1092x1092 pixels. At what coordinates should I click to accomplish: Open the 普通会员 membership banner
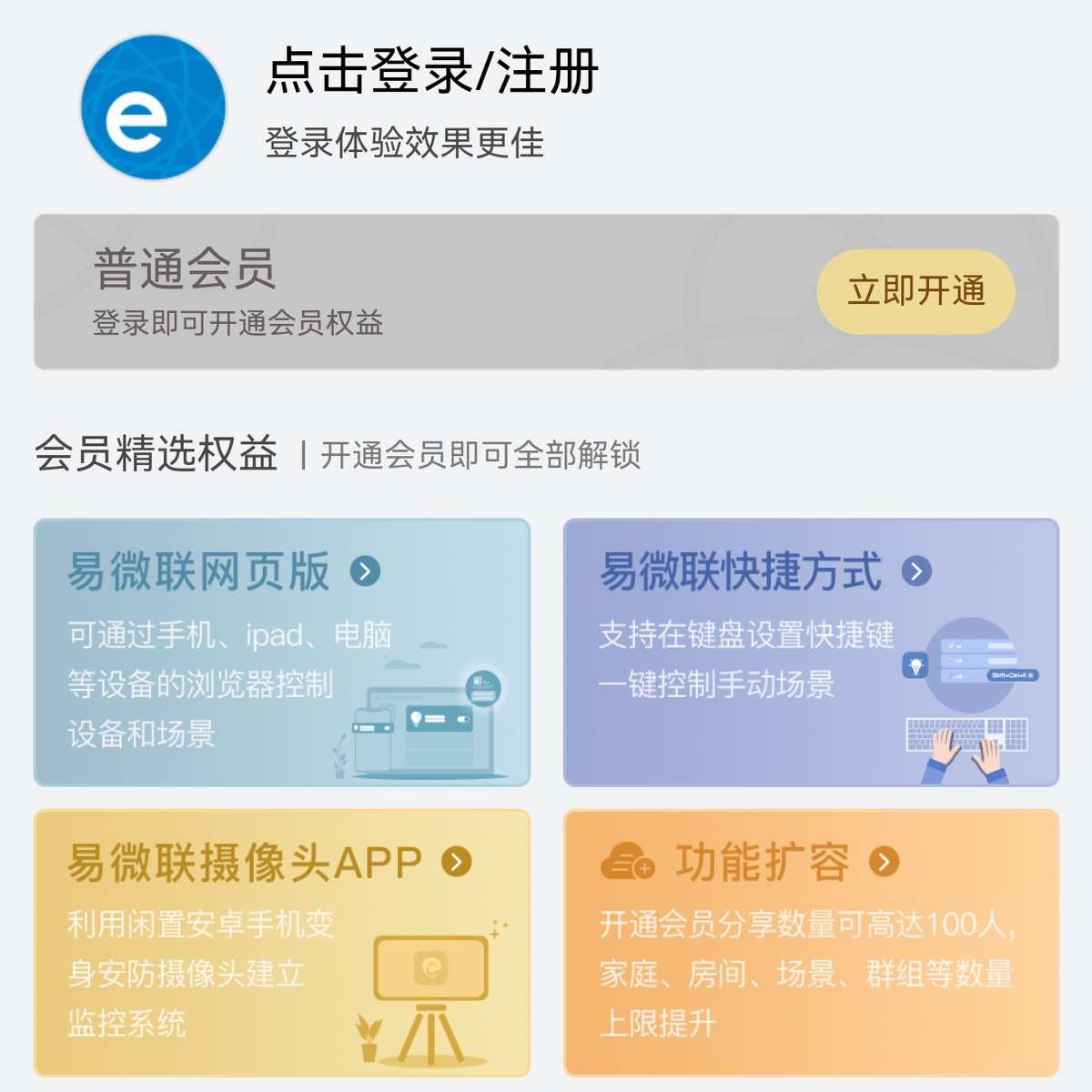[546, 291]
